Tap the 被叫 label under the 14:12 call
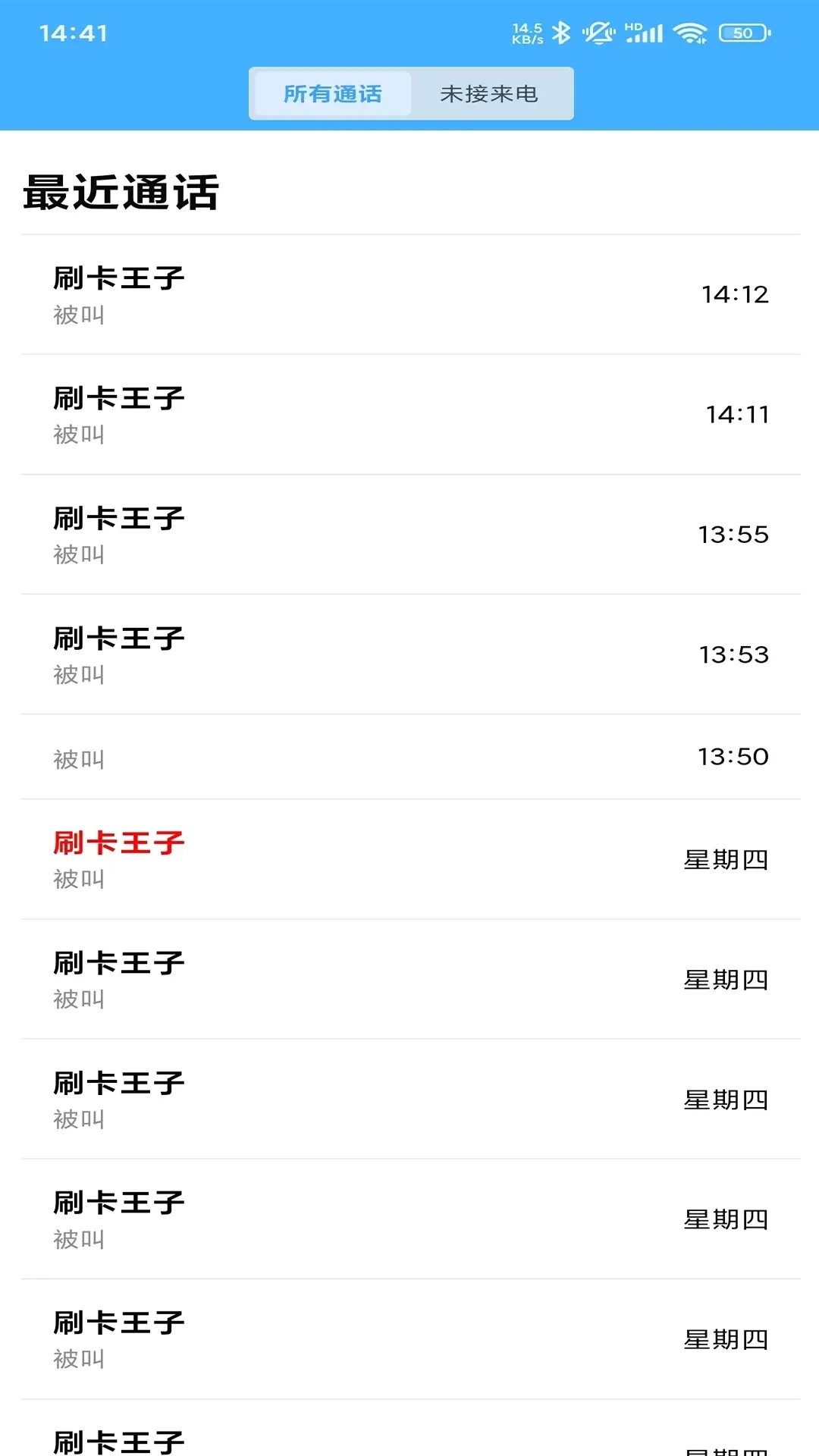 coord(78,315)
